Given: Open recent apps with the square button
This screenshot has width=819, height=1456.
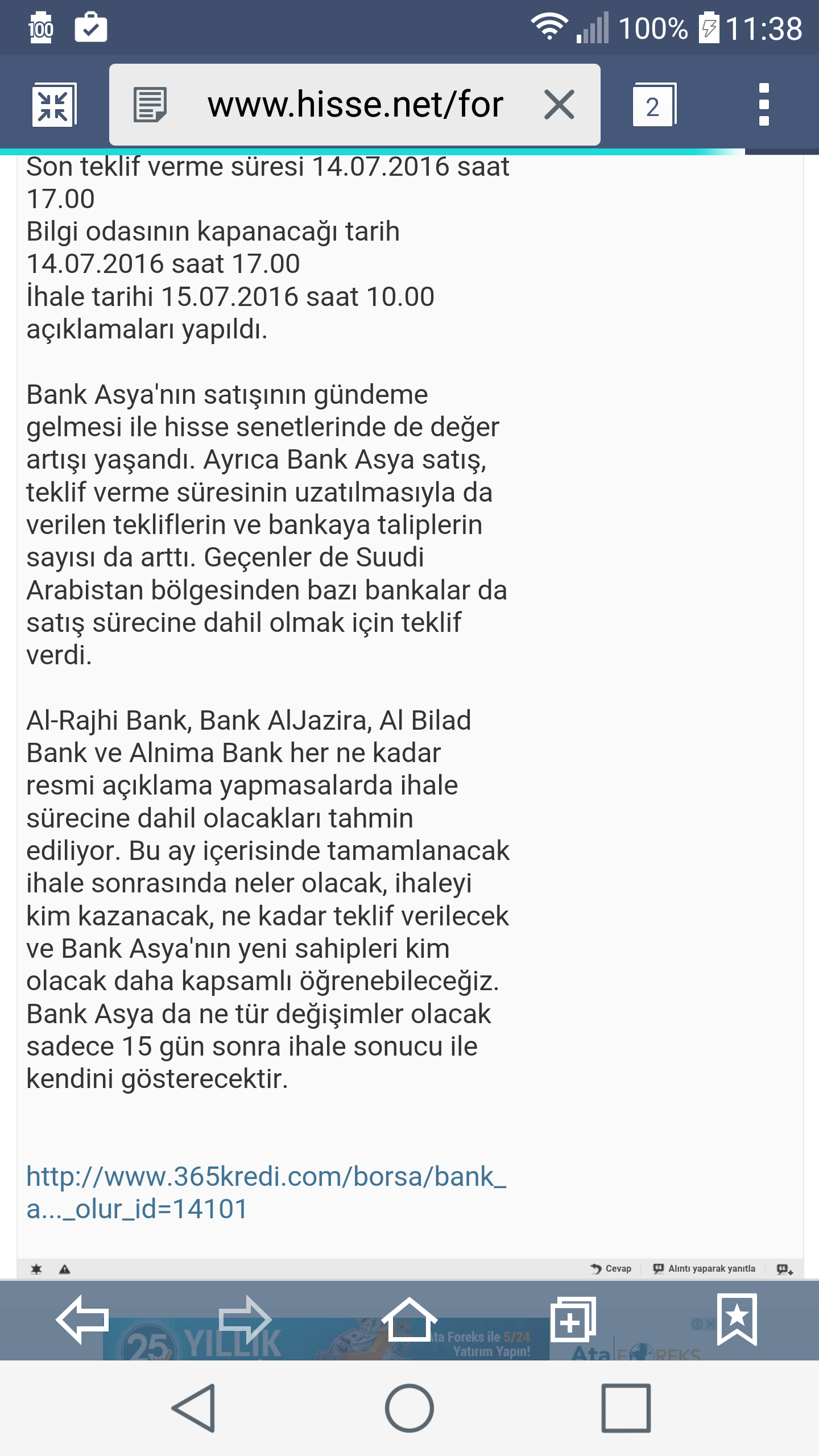Looking at the screenshot, I should [x=626, y=1408].
